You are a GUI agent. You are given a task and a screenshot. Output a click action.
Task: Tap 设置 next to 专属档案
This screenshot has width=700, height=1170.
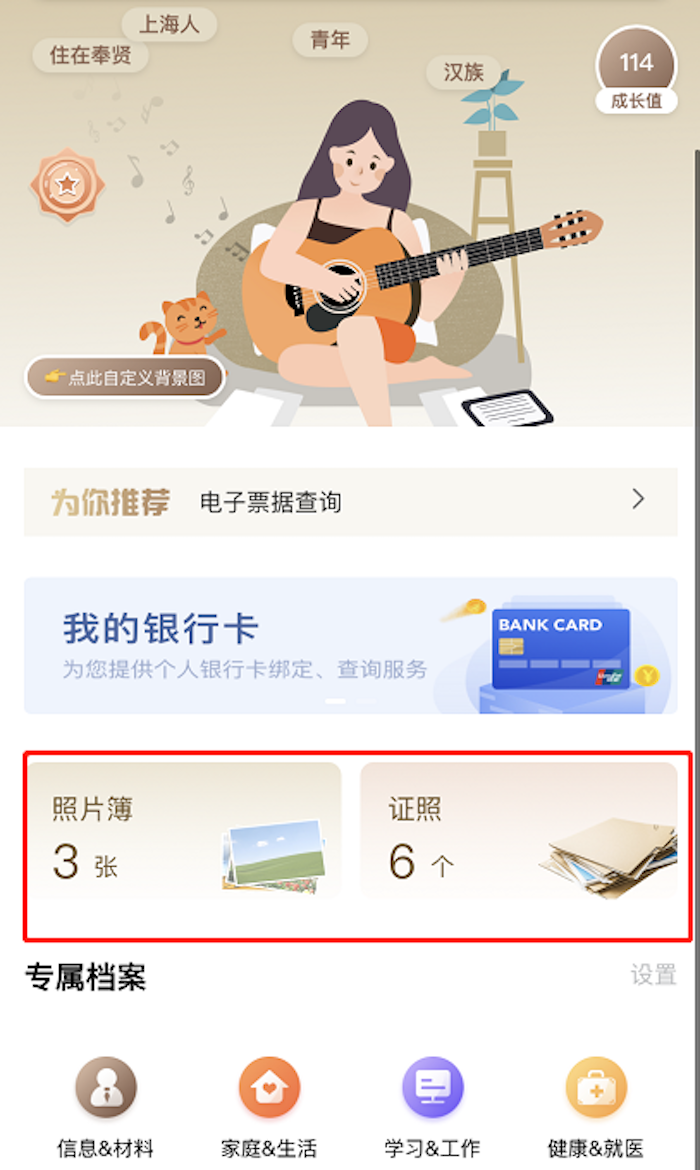[653, 975]
